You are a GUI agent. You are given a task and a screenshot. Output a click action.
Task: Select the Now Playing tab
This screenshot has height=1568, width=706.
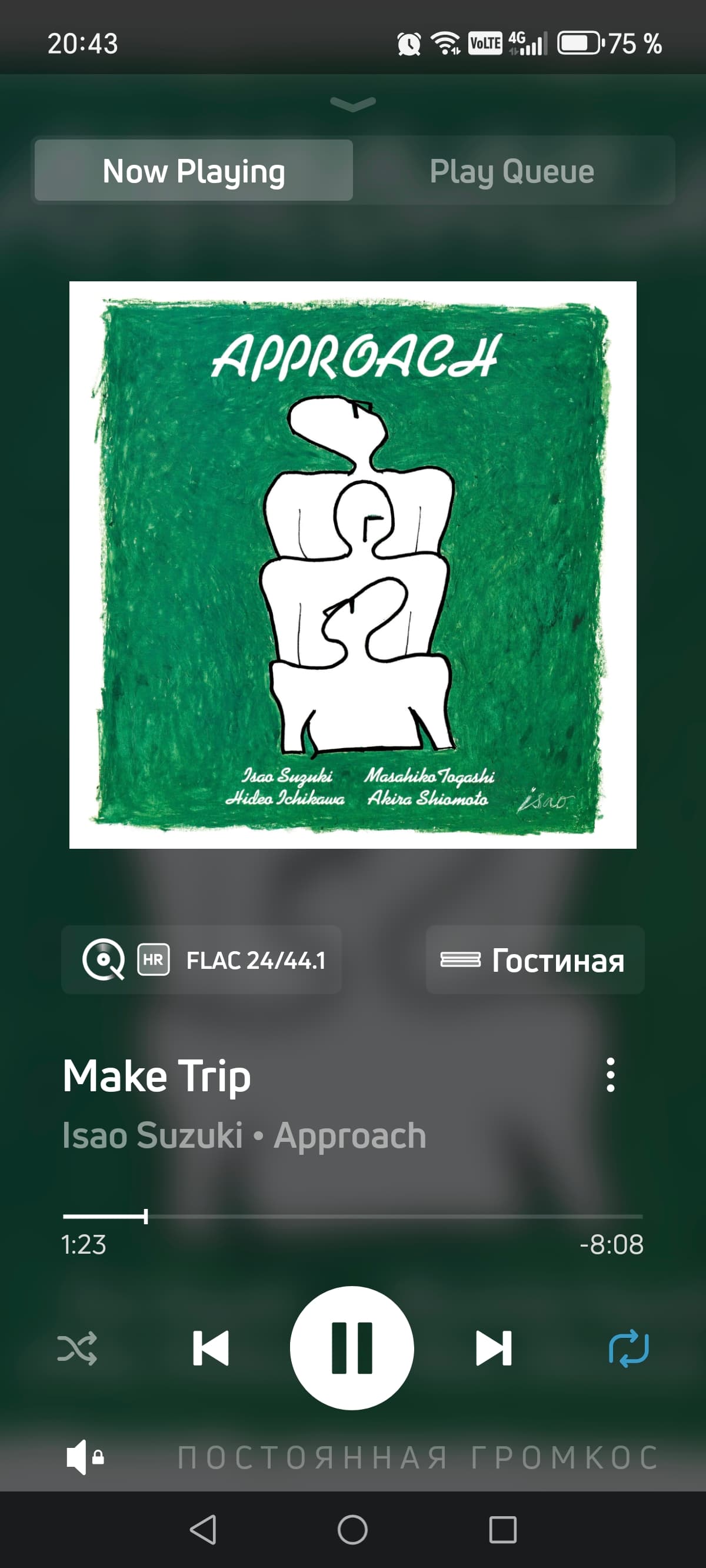pos(194,171)
